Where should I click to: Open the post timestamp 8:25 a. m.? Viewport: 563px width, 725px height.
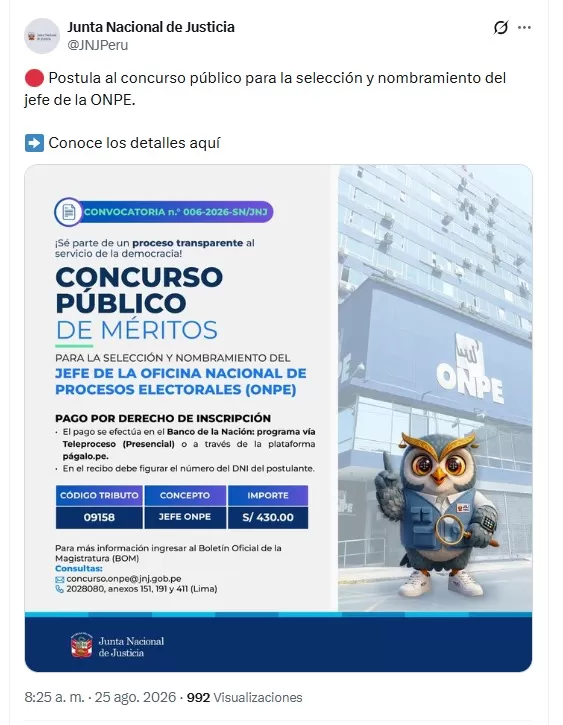[55, 697]
